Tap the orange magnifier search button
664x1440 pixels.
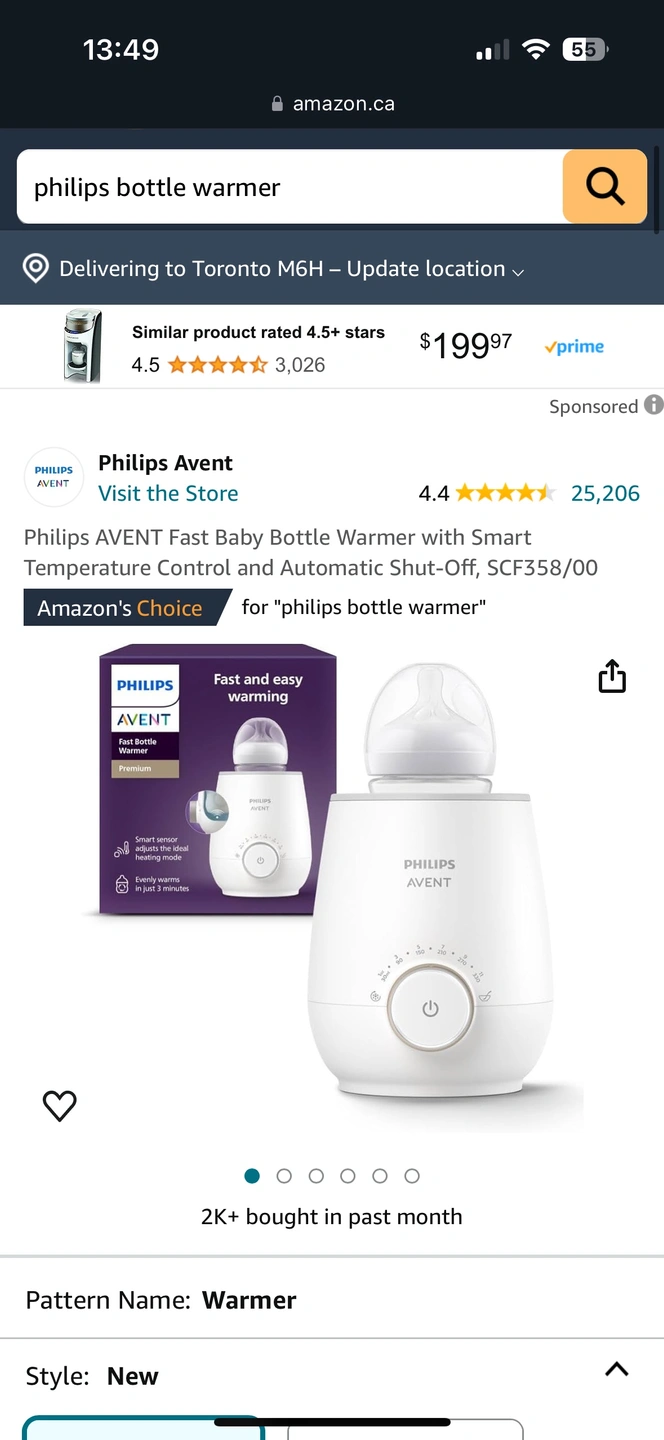pyautogui.click(x=604, y=186)
